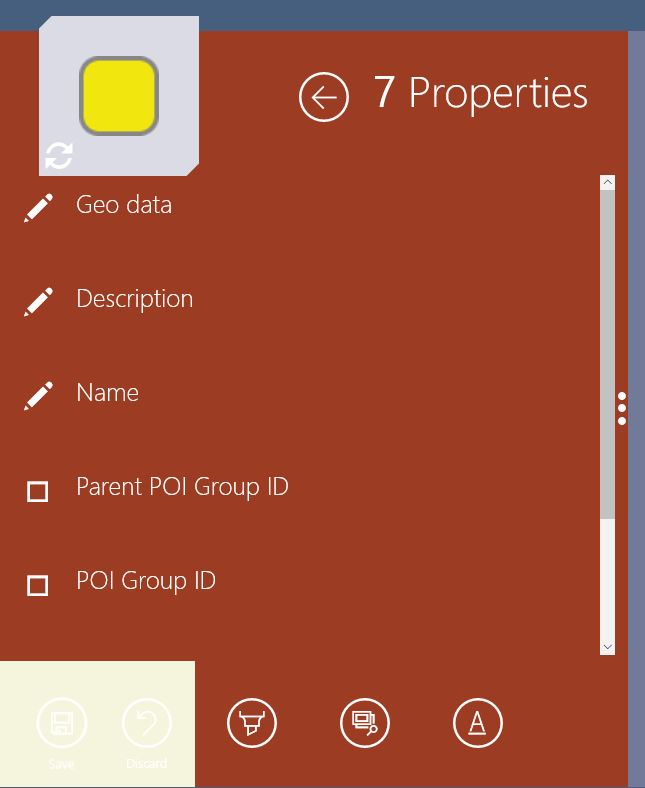This screenshot has height=788, width=645.
Task: Open the window search tool icon
Action: 365,723
